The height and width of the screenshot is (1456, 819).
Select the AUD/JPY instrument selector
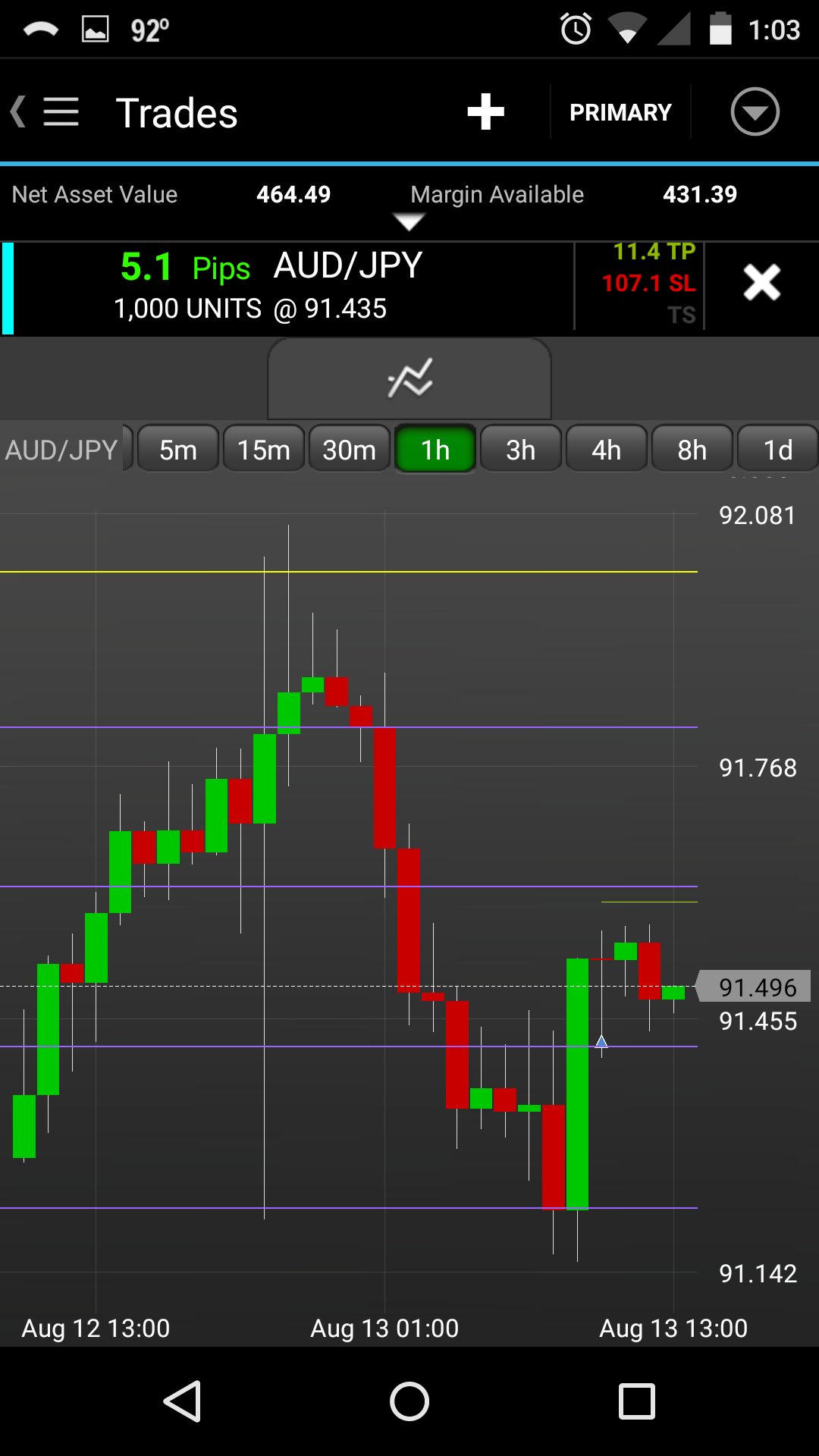coord(64,450)
